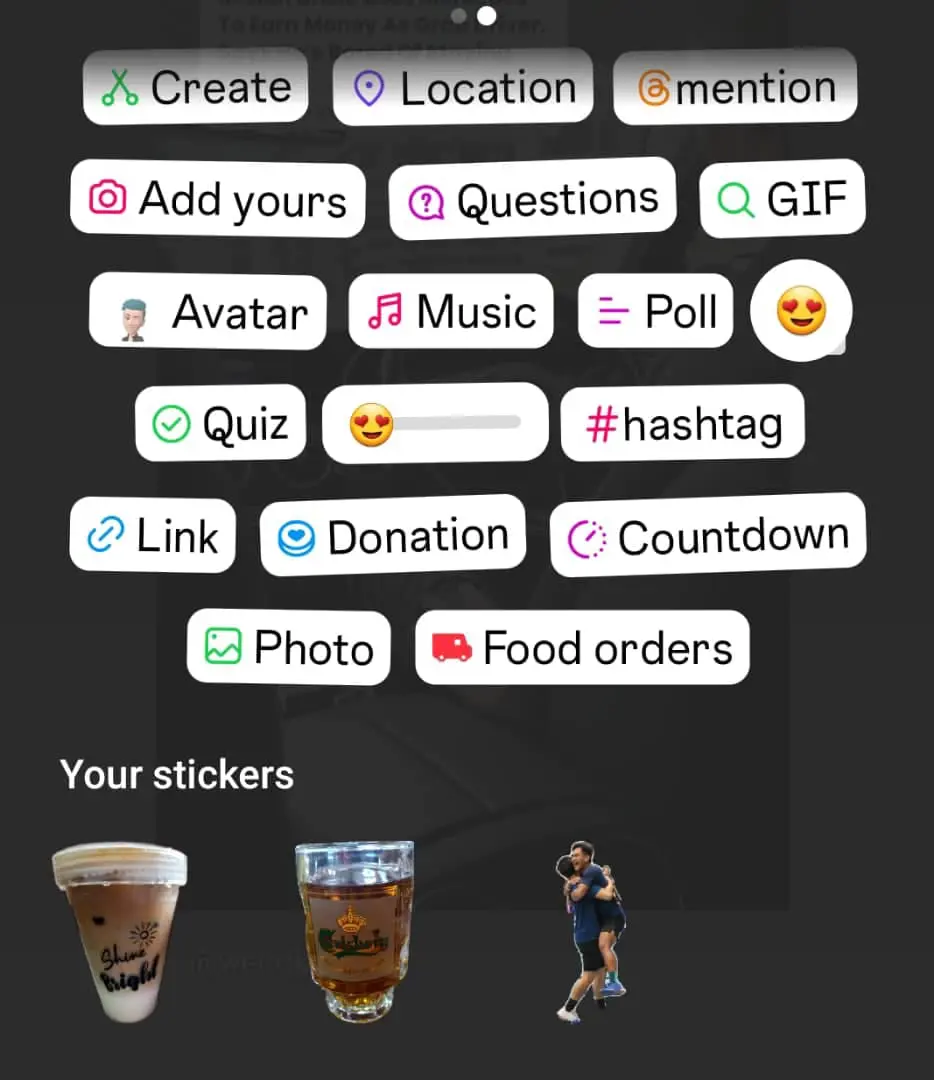The width and height of the screenshot is (934, 1080).
Task: Open the @mention sticker
Action: click(735, 87)
